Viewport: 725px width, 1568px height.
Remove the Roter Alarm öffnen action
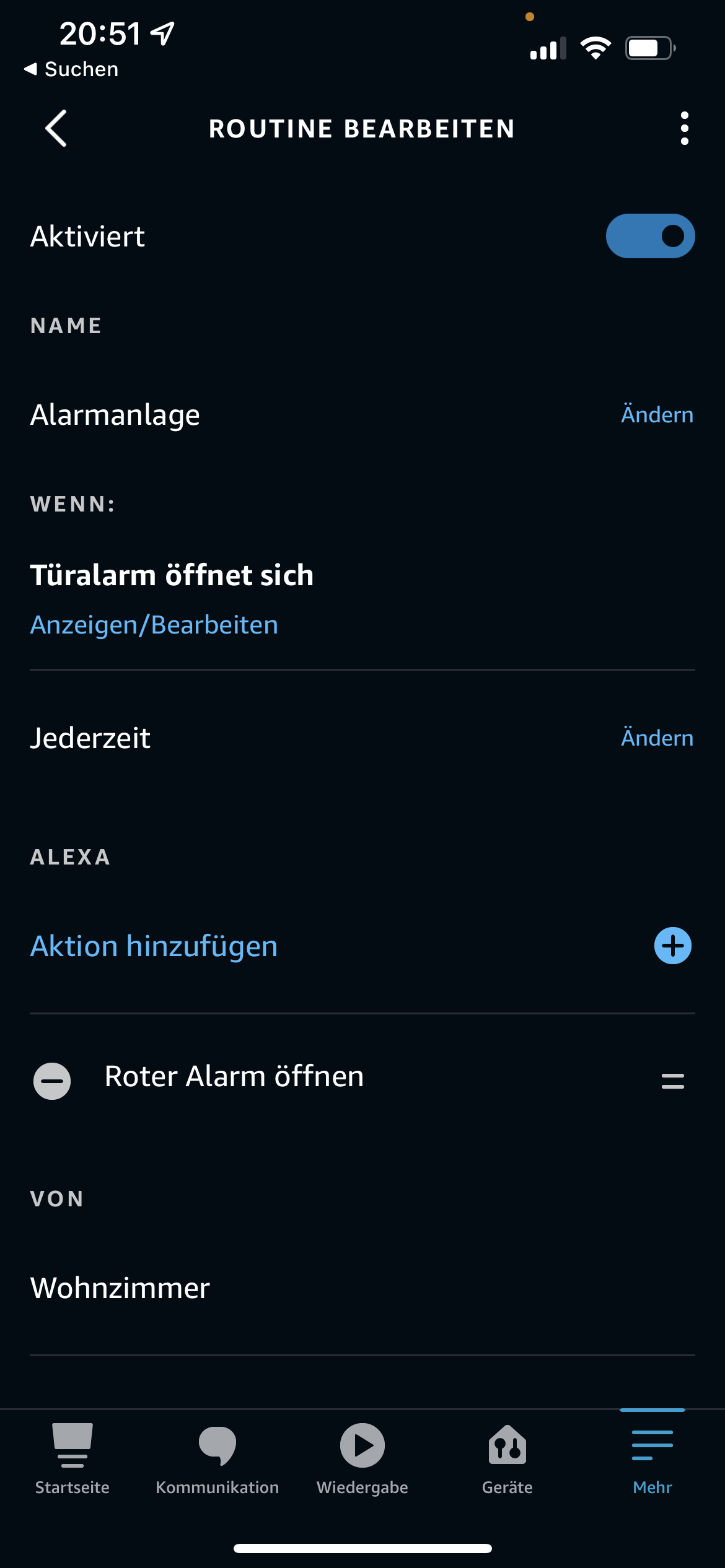point(52,1081)
